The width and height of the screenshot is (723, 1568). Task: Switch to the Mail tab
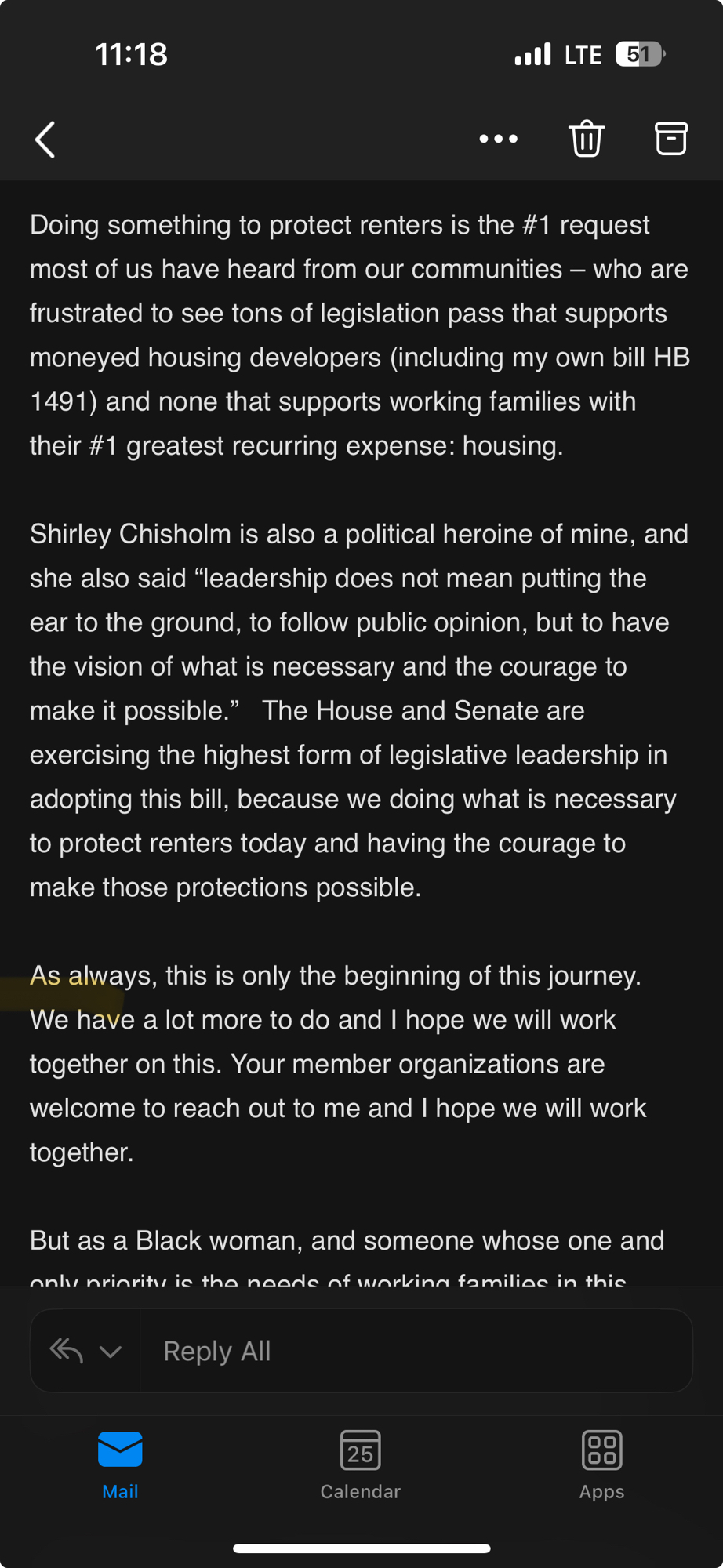point(120,1464)
